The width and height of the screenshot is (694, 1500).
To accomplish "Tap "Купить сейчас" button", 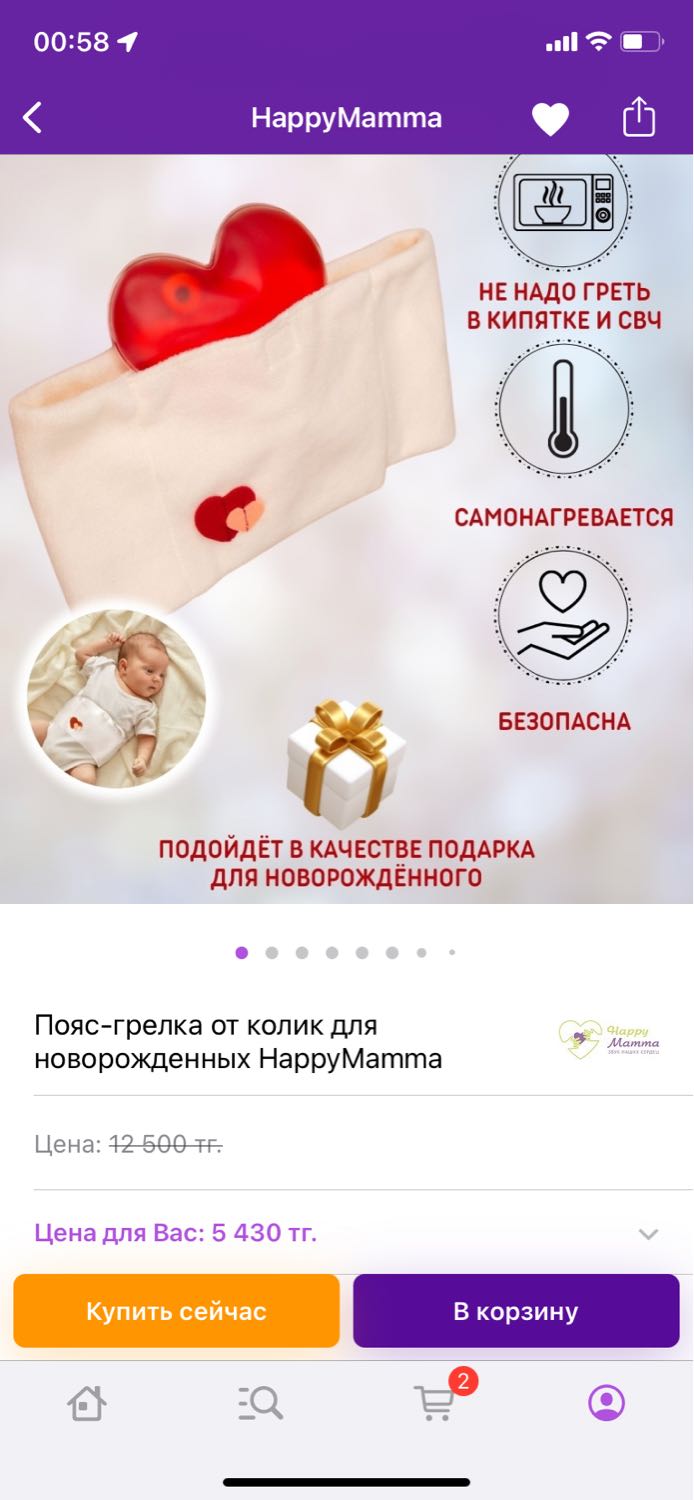I will pos(176,1311).
